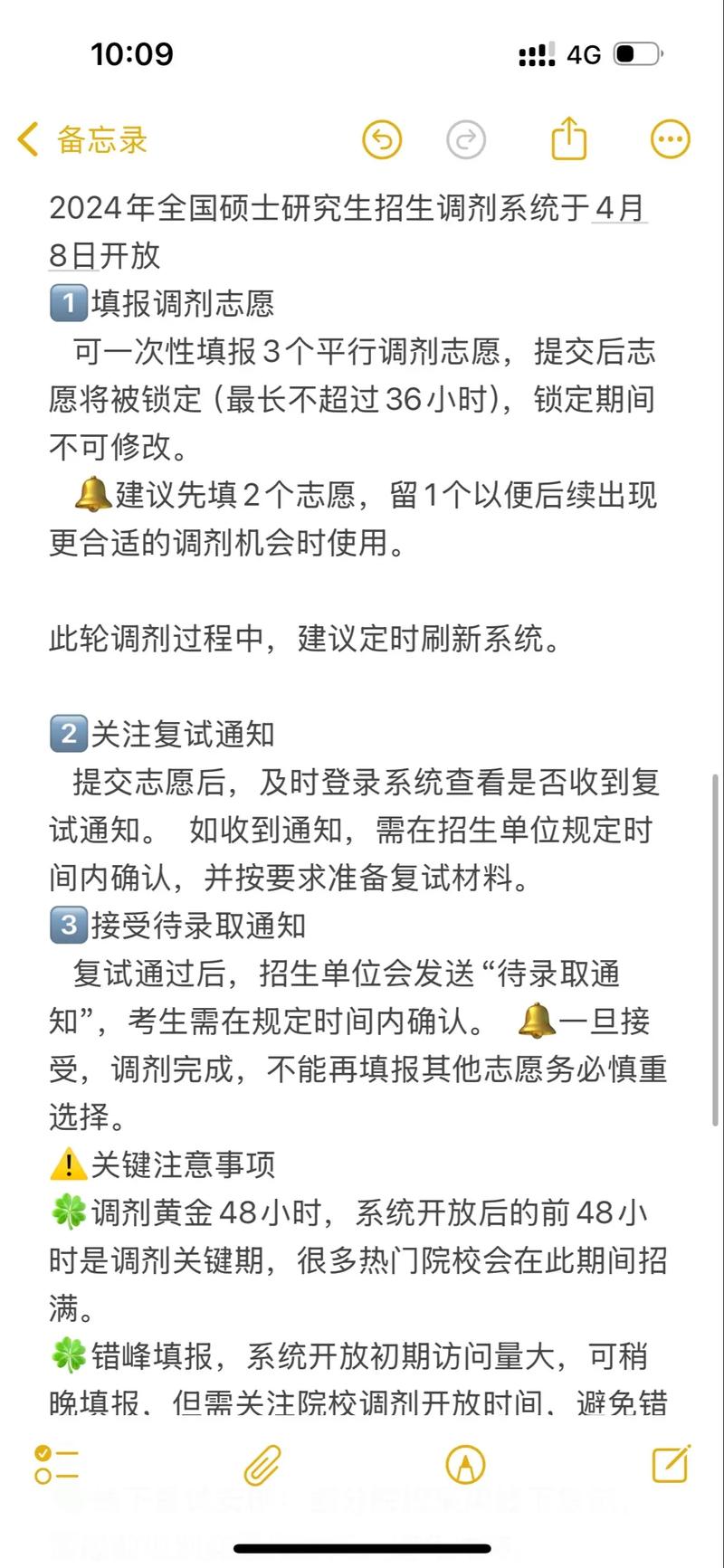Tap the 4G network indicator
This screenshot has width=724, height=1568.
click(584, 54)
